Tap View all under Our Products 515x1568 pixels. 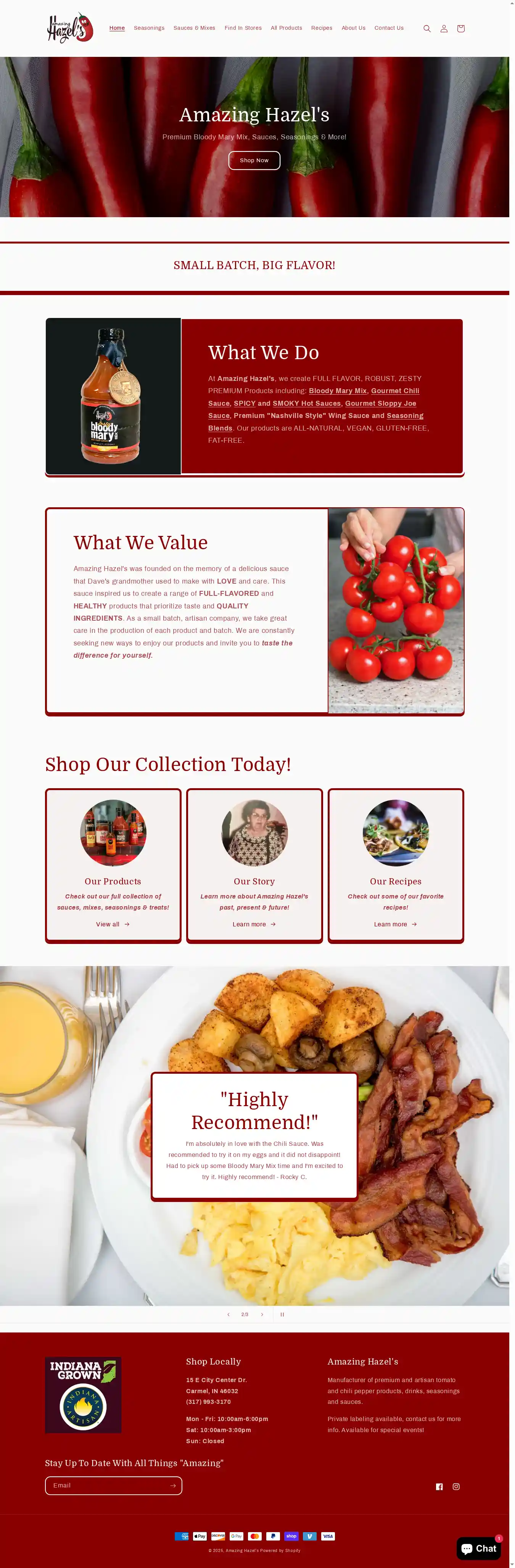pyautogui.click(x=113, y=924)
